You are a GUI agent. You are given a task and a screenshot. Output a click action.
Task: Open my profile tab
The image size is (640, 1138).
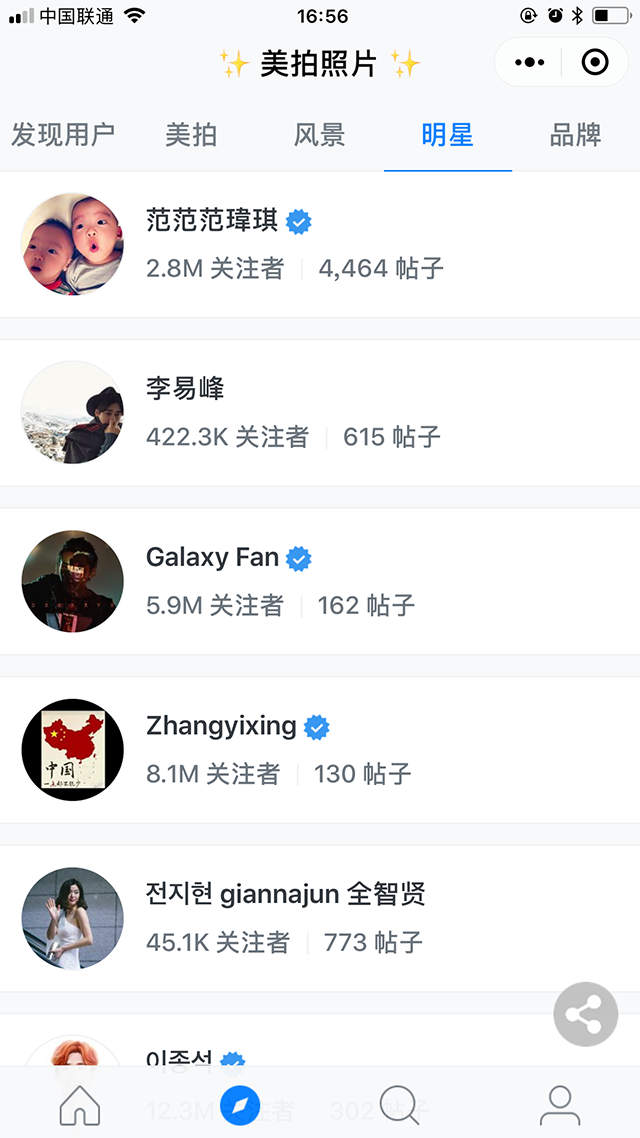559,1105
